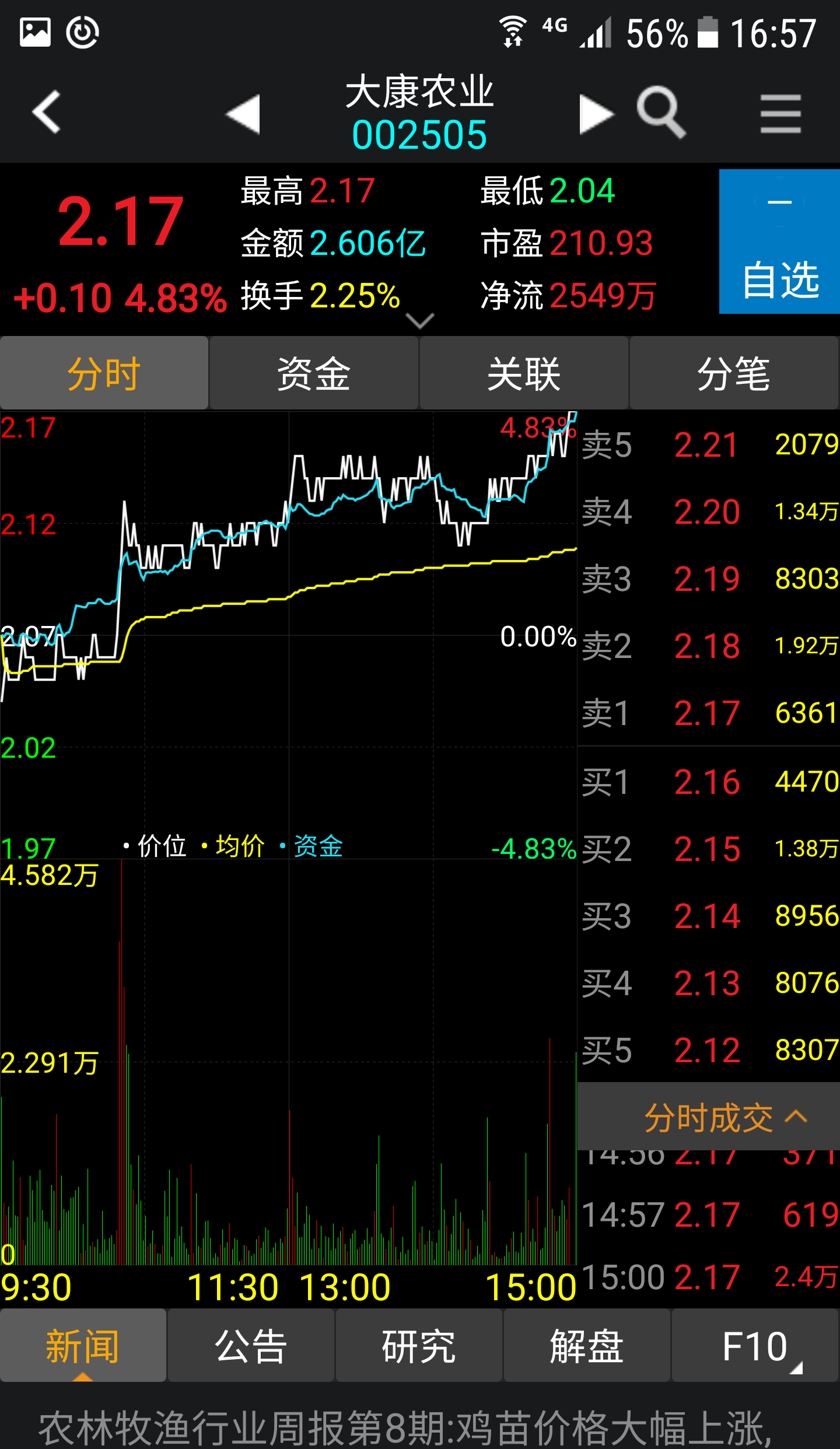
Task: Switch to the 分笔 tab
Action: (734, 373)
